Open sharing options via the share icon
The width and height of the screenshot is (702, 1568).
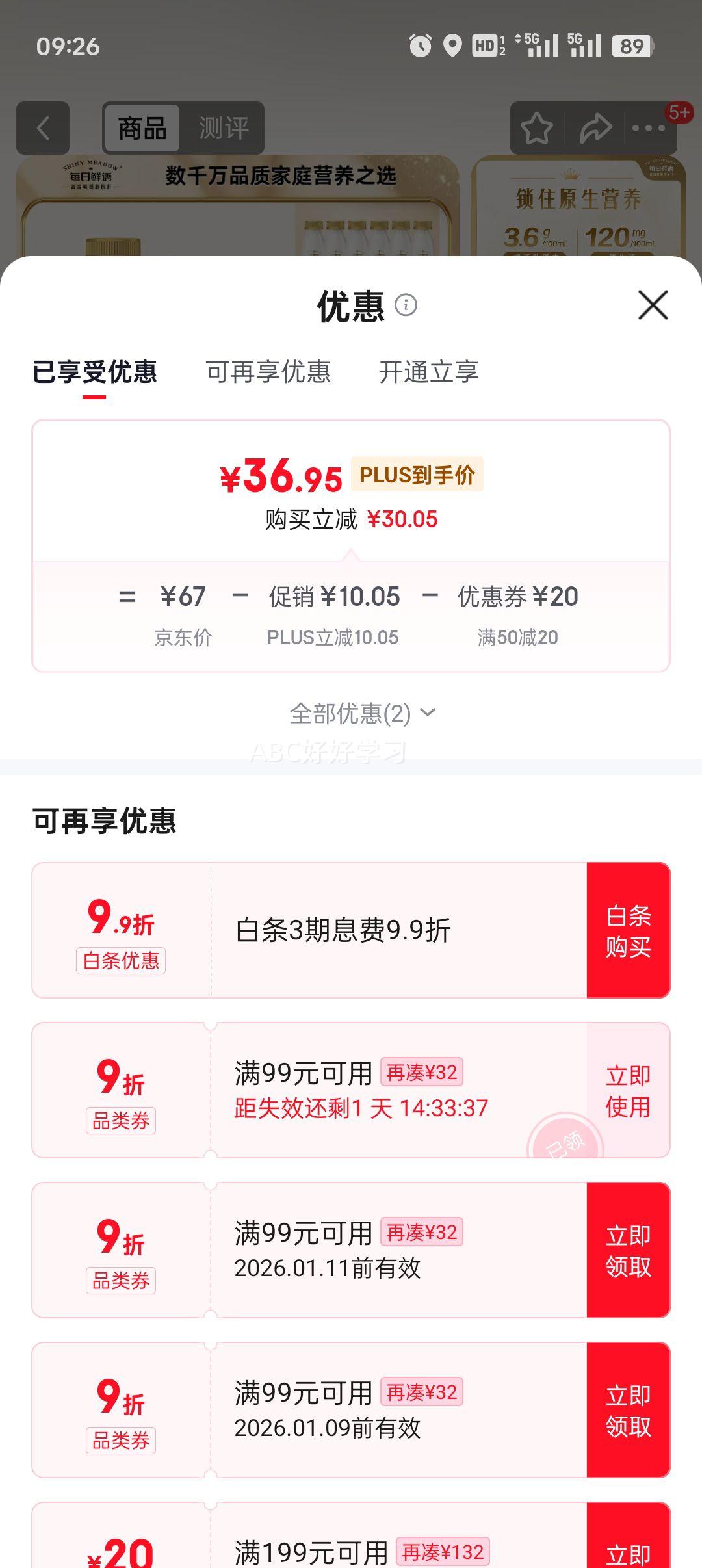tap(596, 128)
